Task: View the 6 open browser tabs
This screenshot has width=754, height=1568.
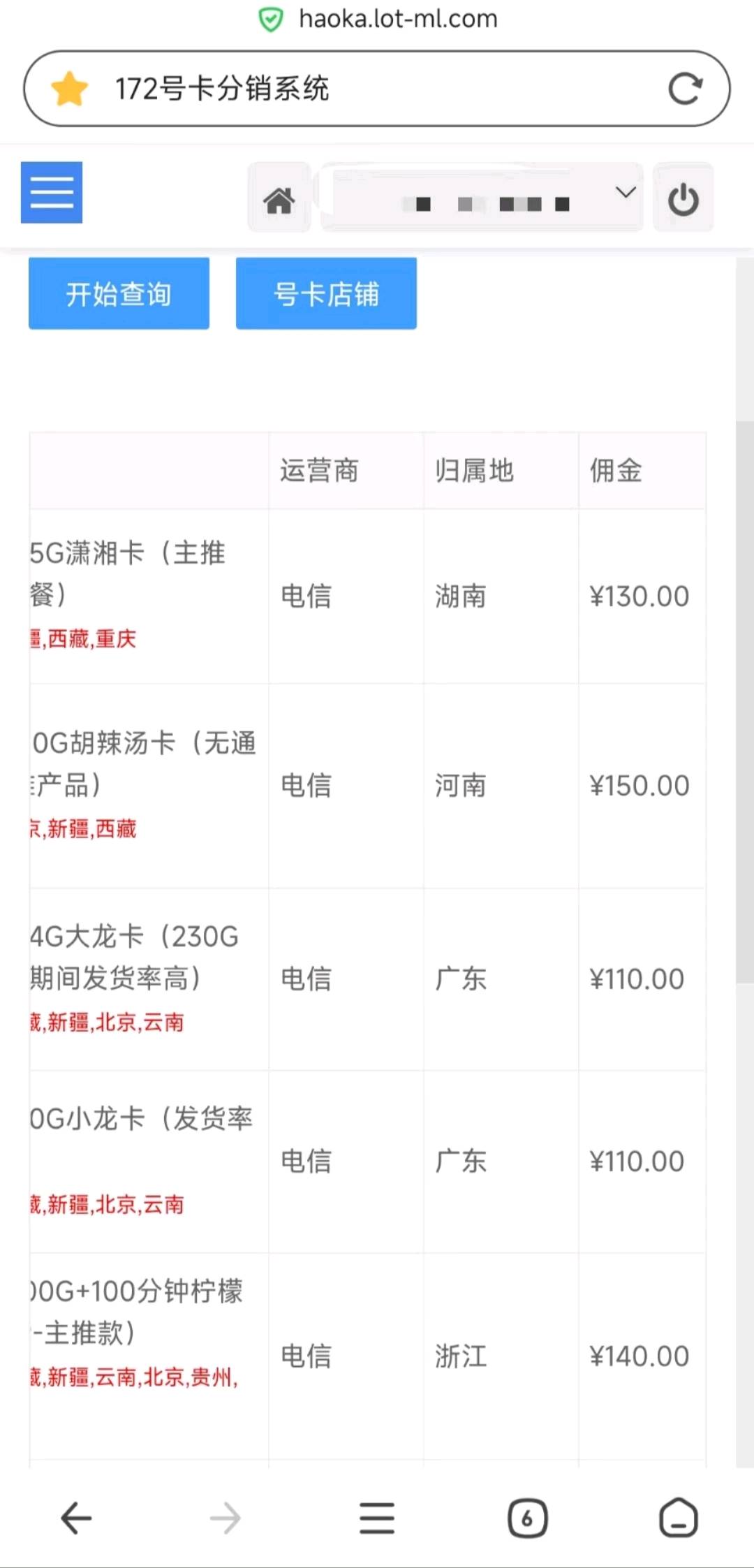Action: [527, 1518]
